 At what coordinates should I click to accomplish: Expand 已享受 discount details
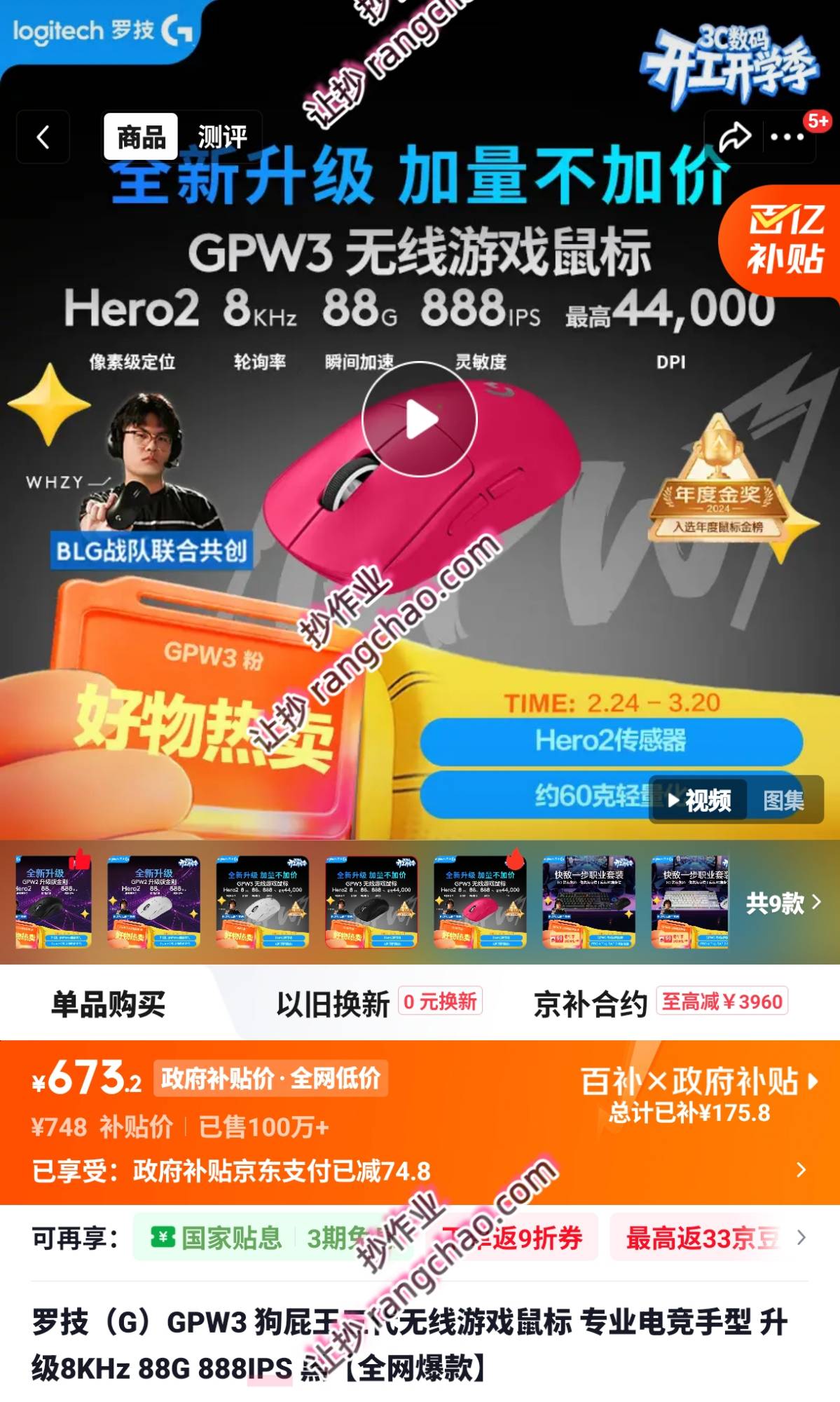pyautogui.click(x=801, y=1169)
